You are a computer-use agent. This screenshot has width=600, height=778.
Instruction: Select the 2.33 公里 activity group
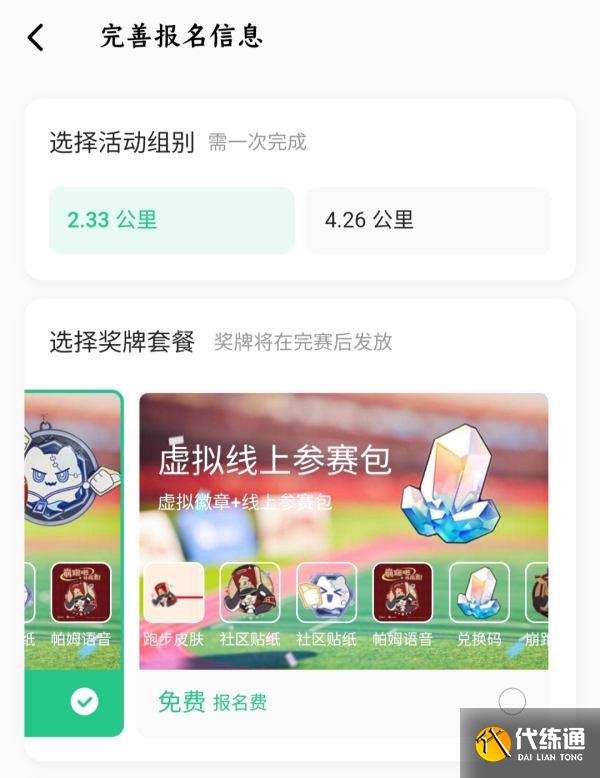[171, 220]
